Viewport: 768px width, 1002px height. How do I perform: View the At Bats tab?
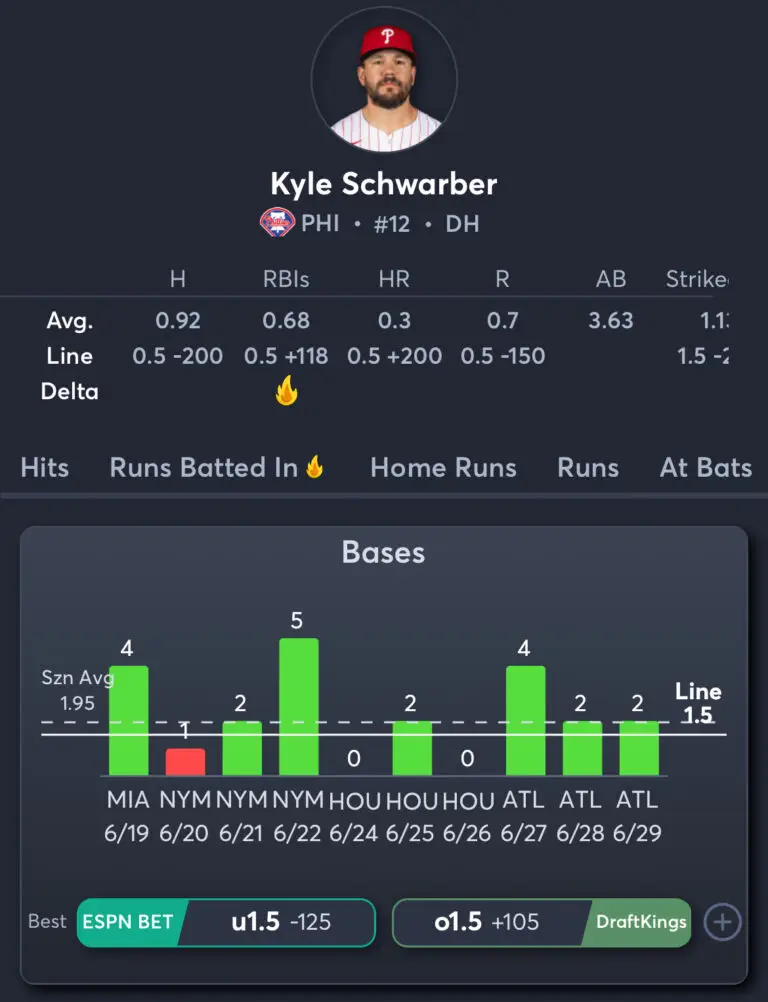point(705,468)
